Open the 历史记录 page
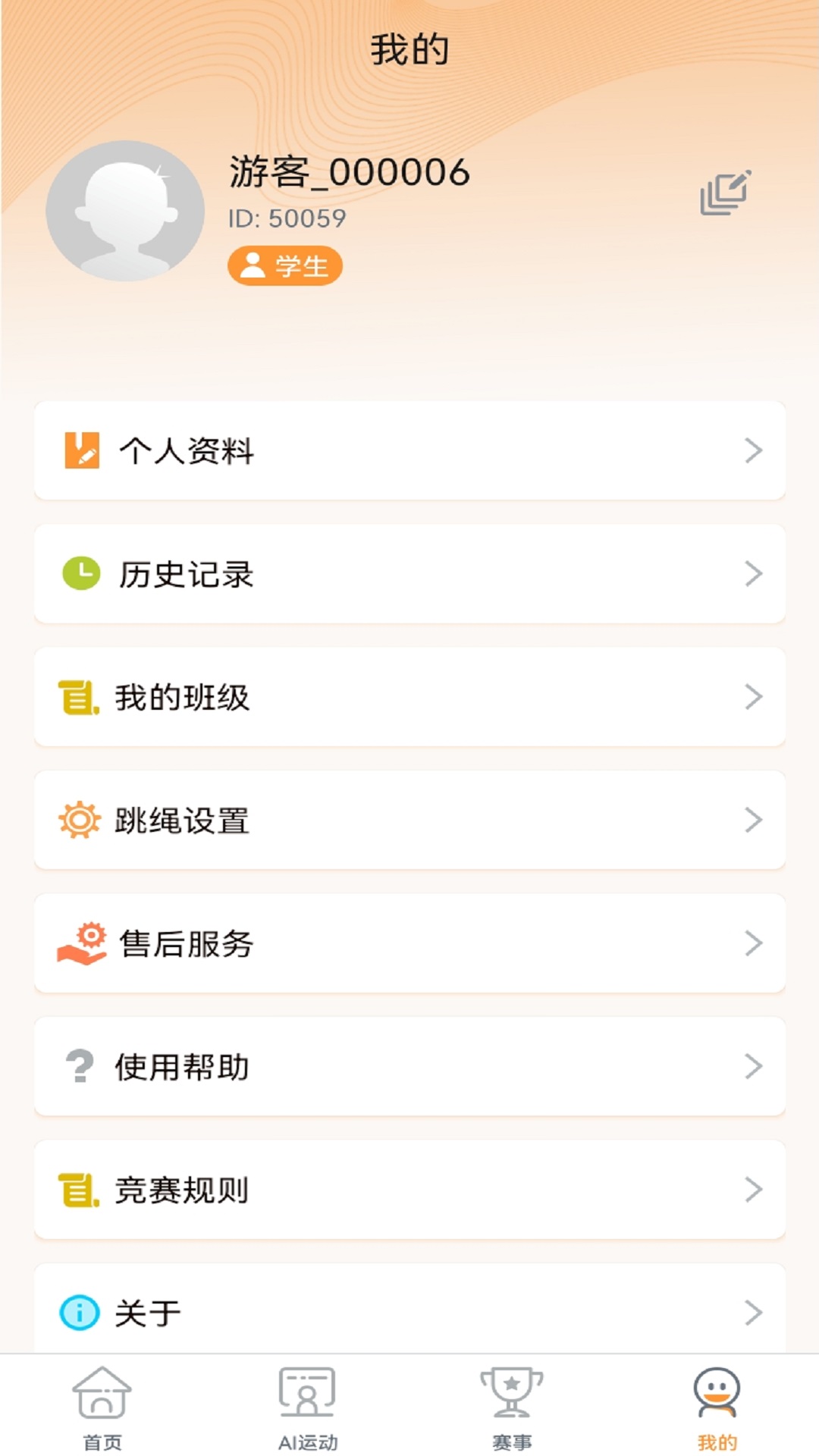The width and height of the screenshot is (819, 1456). pyautogui.click(x=409, y=574)
